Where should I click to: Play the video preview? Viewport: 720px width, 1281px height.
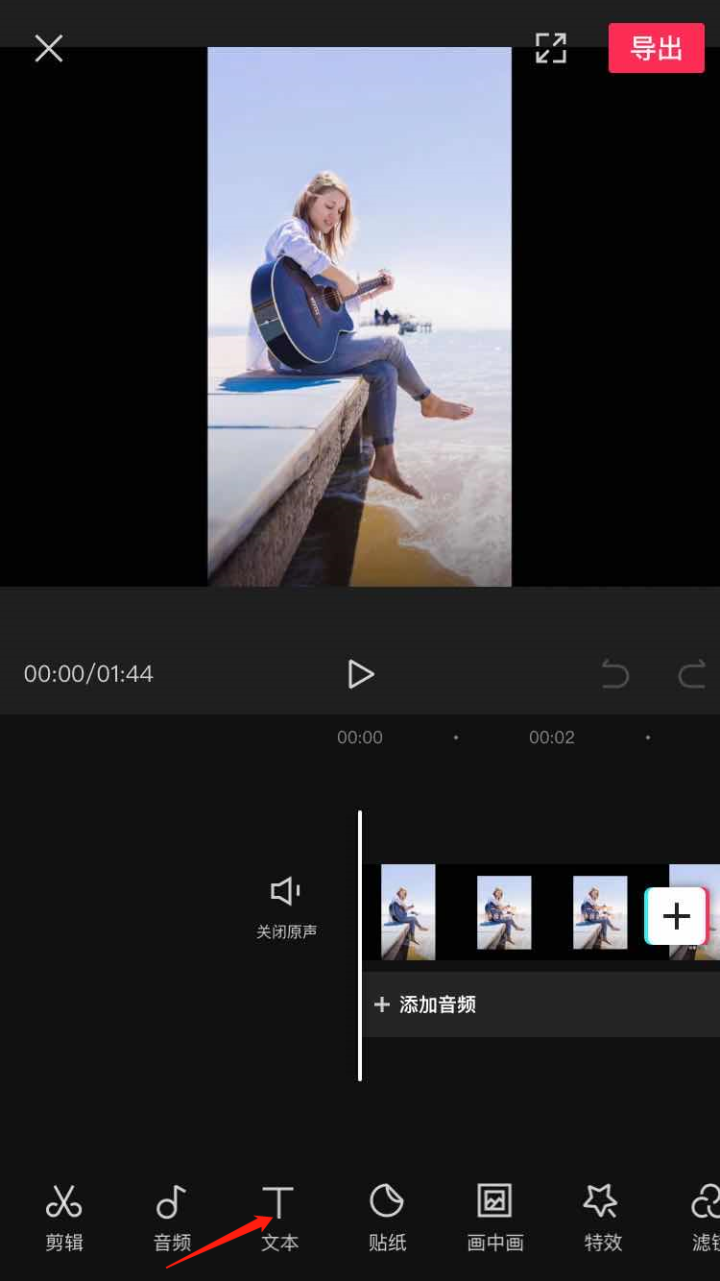[x=360, y=674]
